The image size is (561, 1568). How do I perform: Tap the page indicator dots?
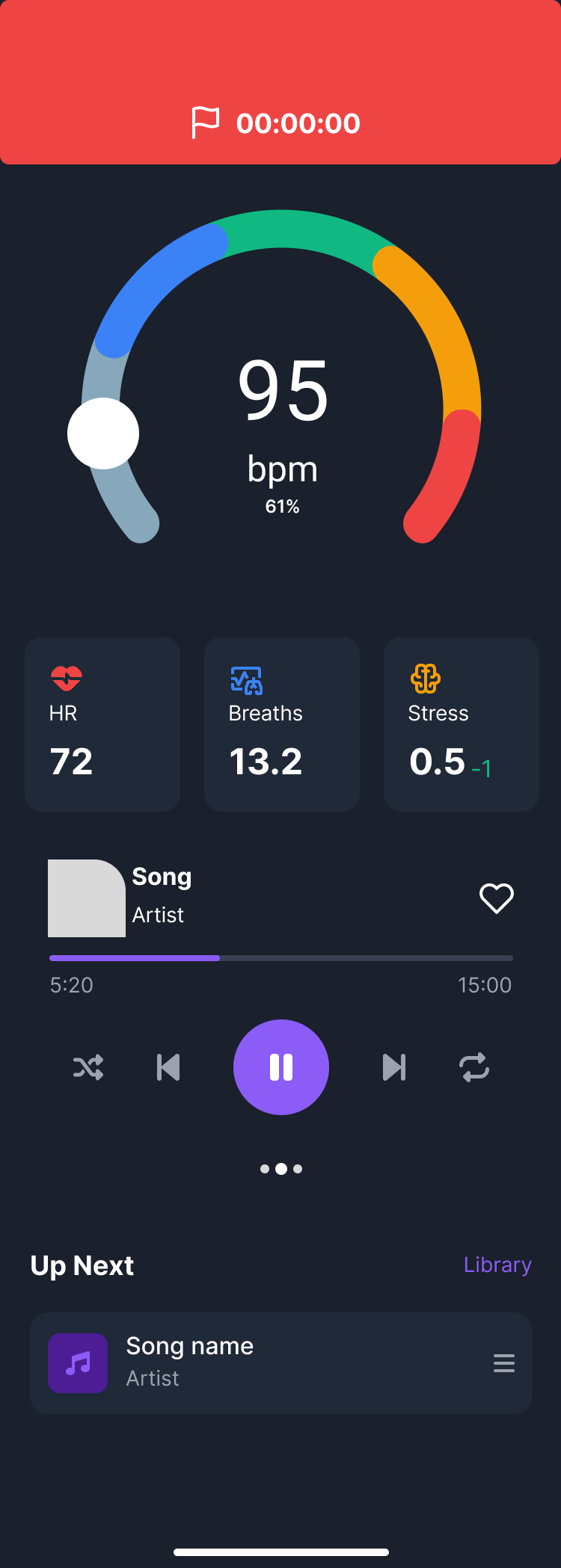[x=281, y=1169]
